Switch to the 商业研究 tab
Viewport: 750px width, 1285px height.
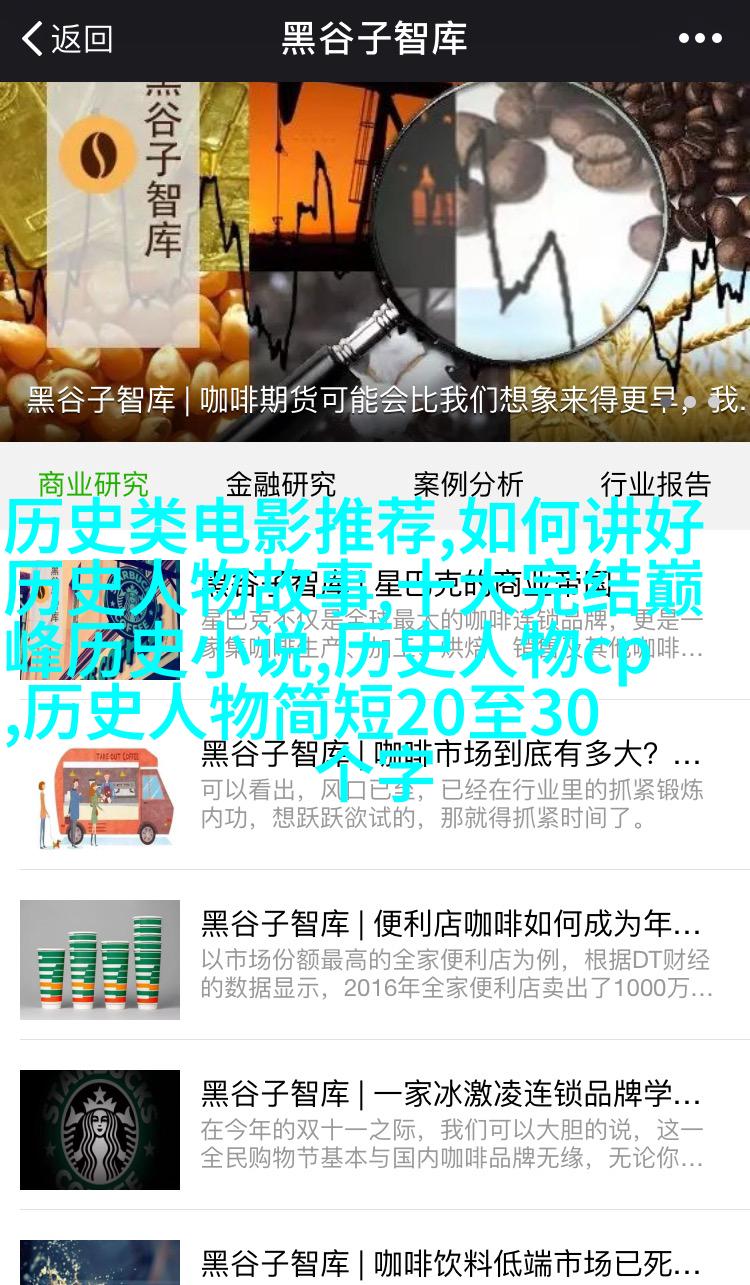(x=93, y=484)
